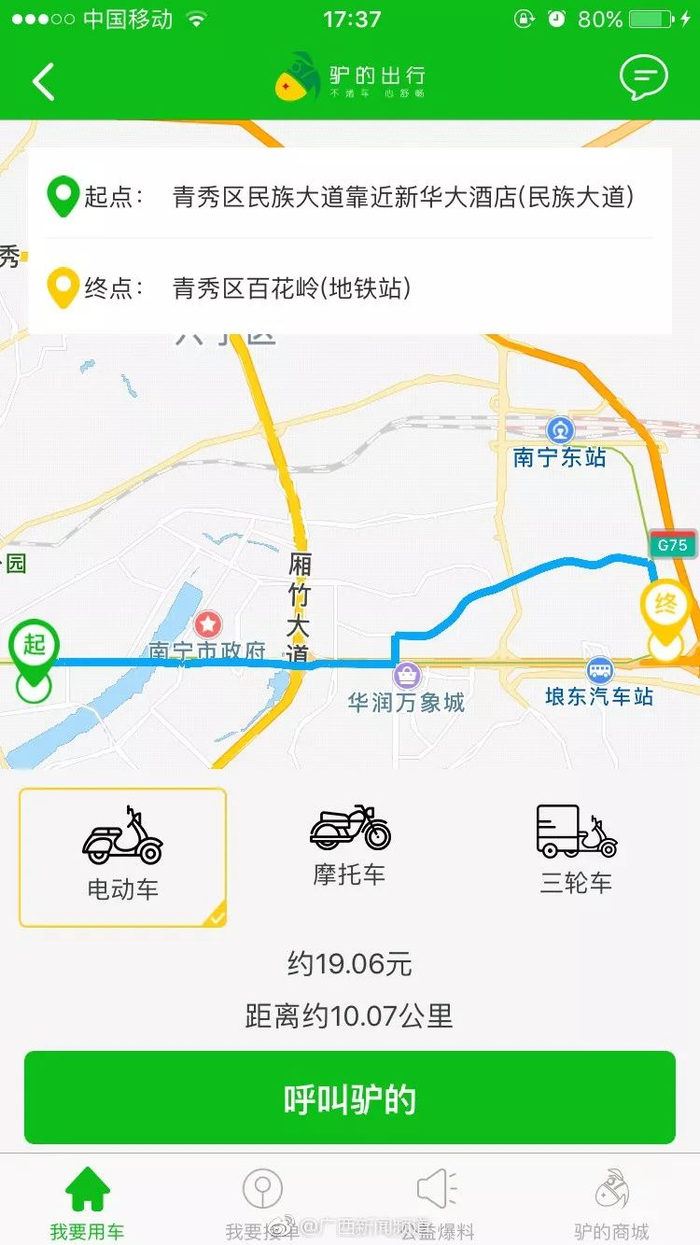
Task: Edit the 起点 start location
Action: [350, 197]
